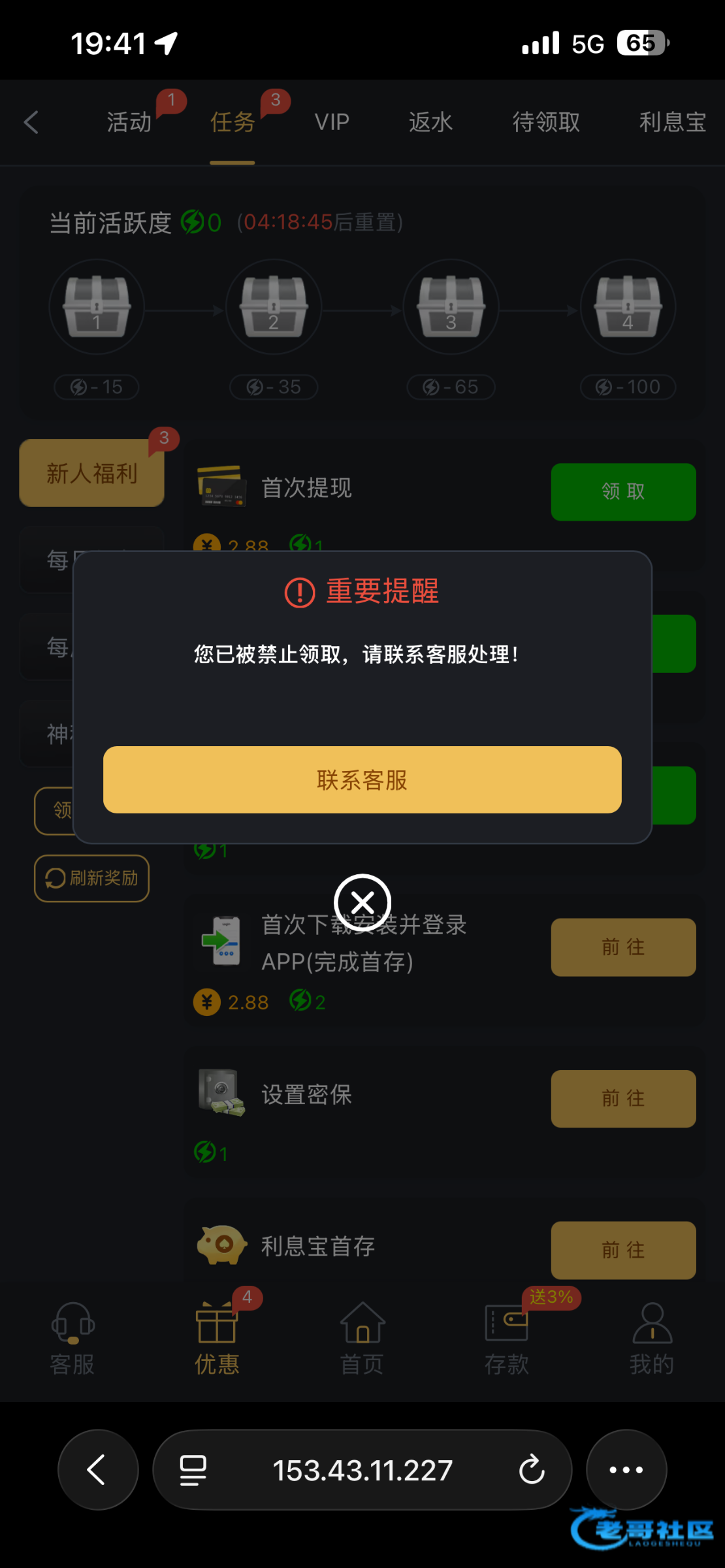Tap 前往 for the 设置密保 task
This screenshot has height=1568, width=725.
coord(623,1098)
